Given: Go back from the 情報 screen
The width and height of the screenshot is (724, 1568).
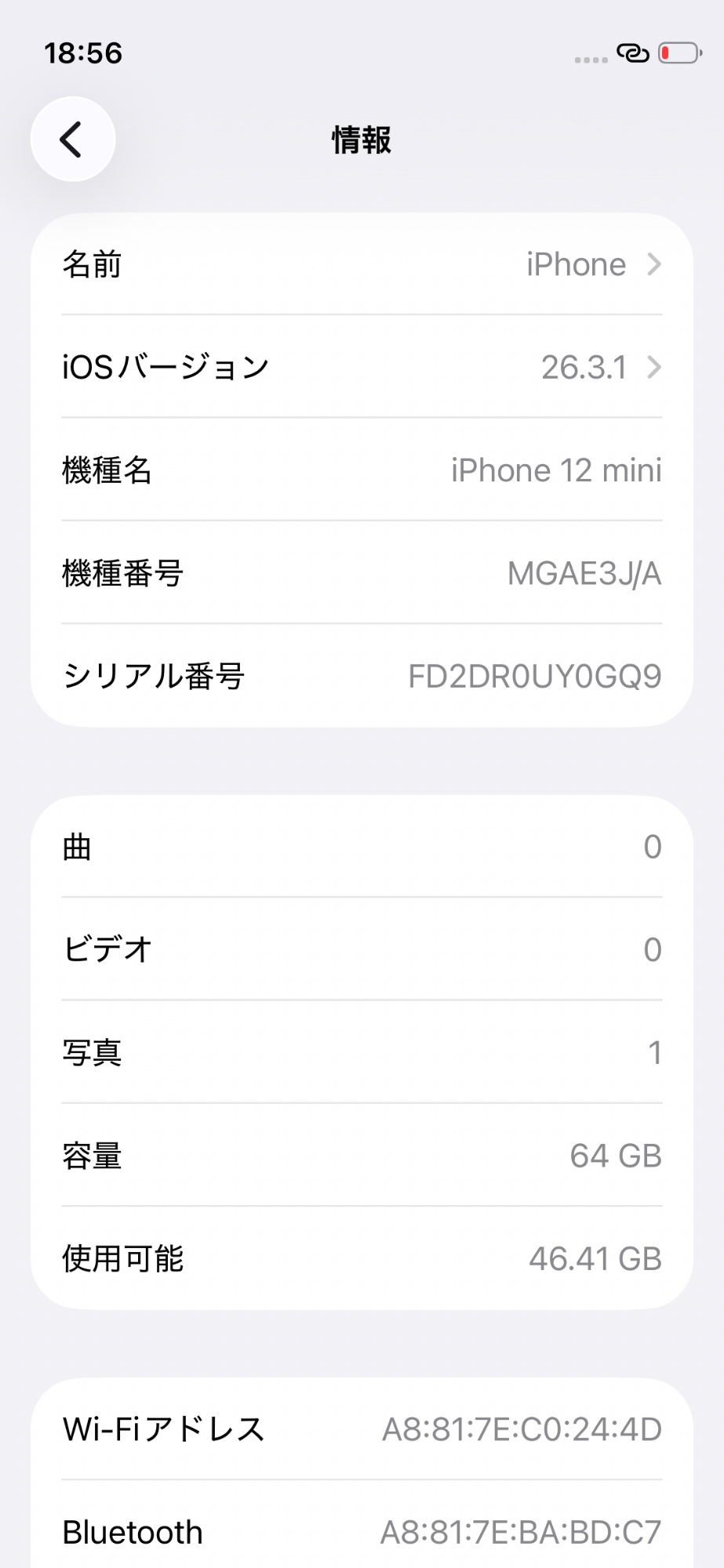Looking at the screenshot, I should coord(72,140).
